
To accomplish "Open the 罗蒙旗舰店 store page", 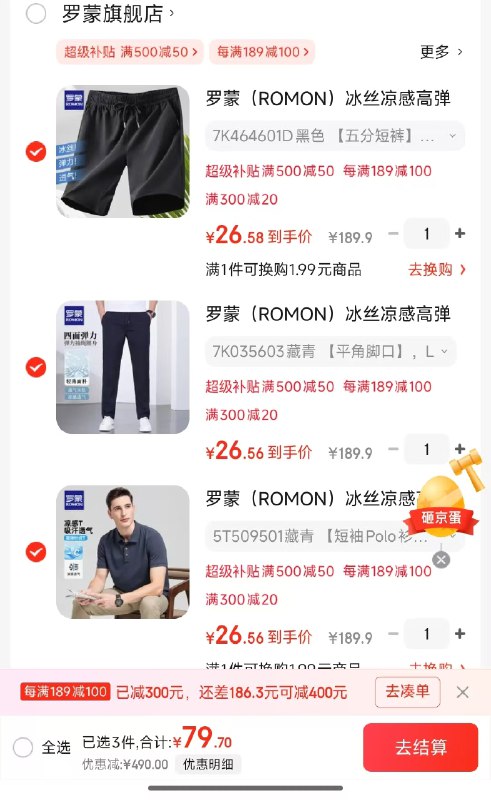I will point(117,14).
